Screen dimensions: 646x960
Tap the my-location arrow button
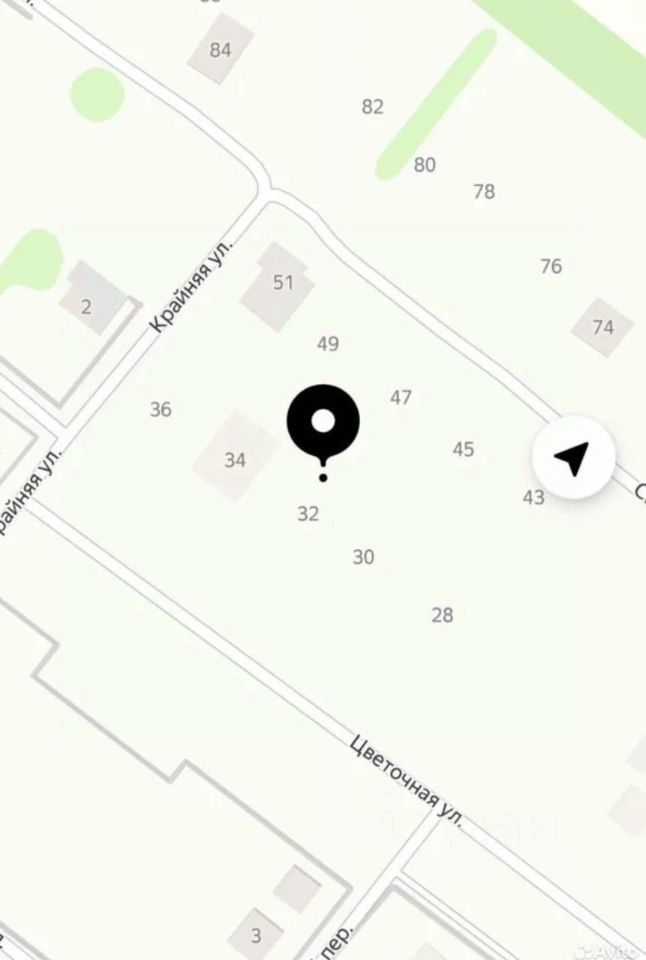click(572, 459)
